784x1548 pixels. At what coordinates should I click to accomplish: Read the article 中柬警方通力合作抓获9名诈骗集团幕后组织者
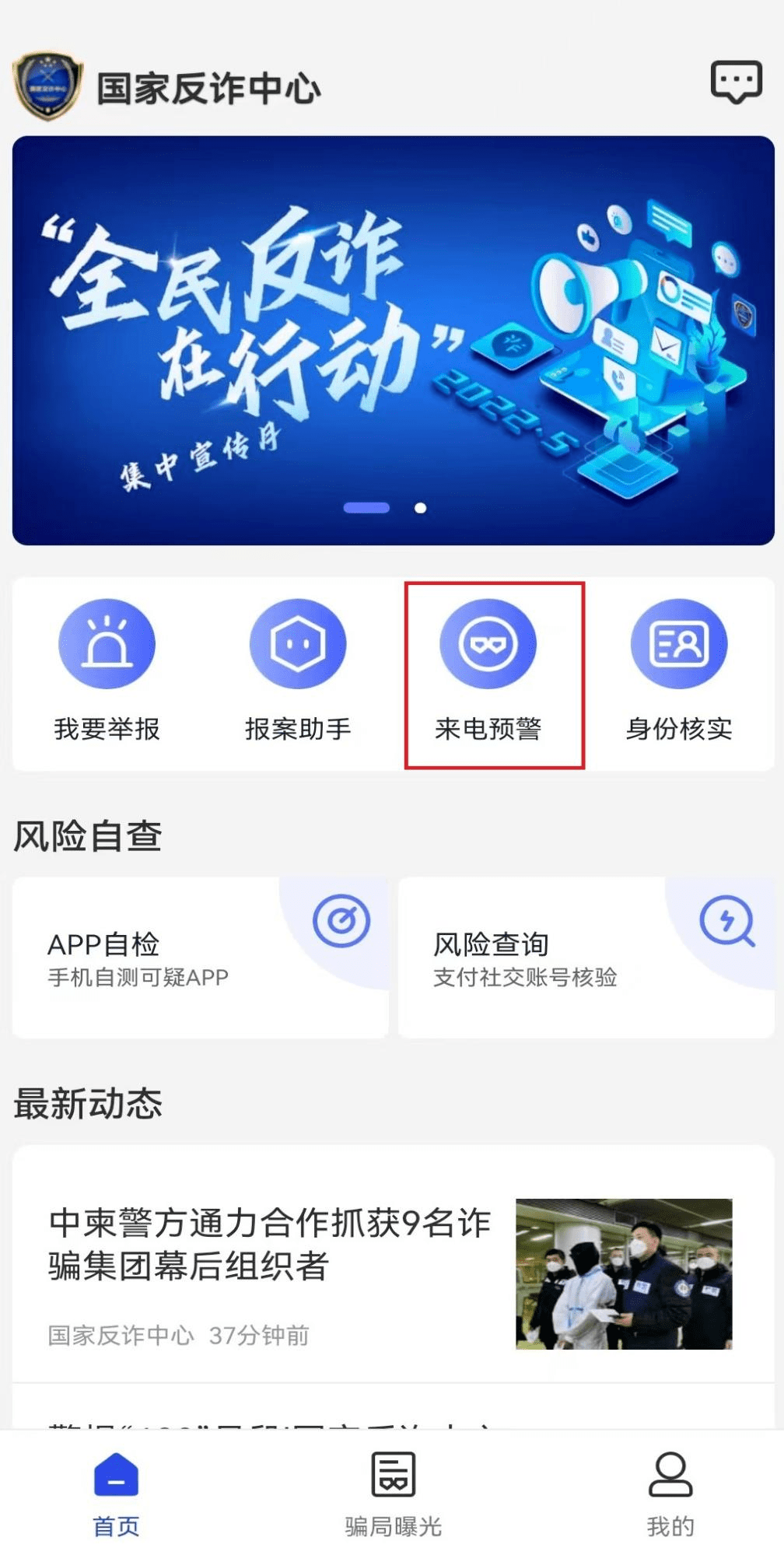click(268, 1243)
